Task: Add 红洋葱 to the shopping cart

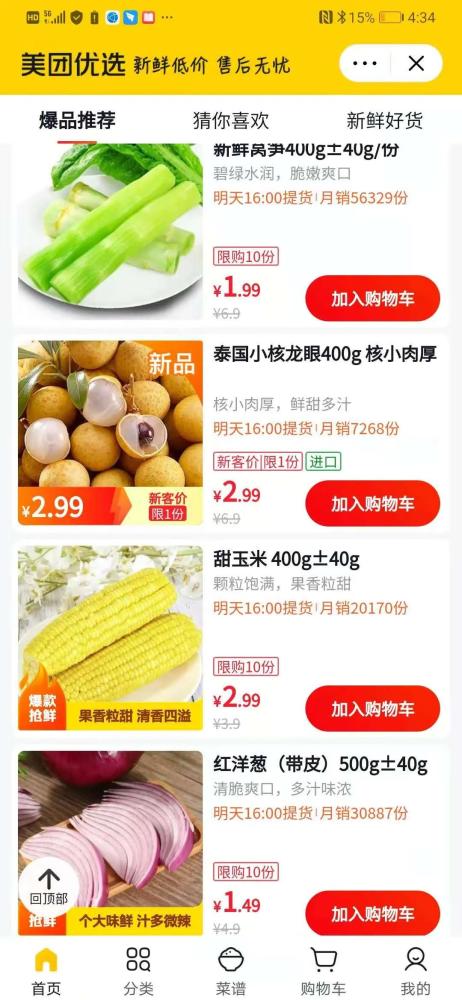Action: 373,913
